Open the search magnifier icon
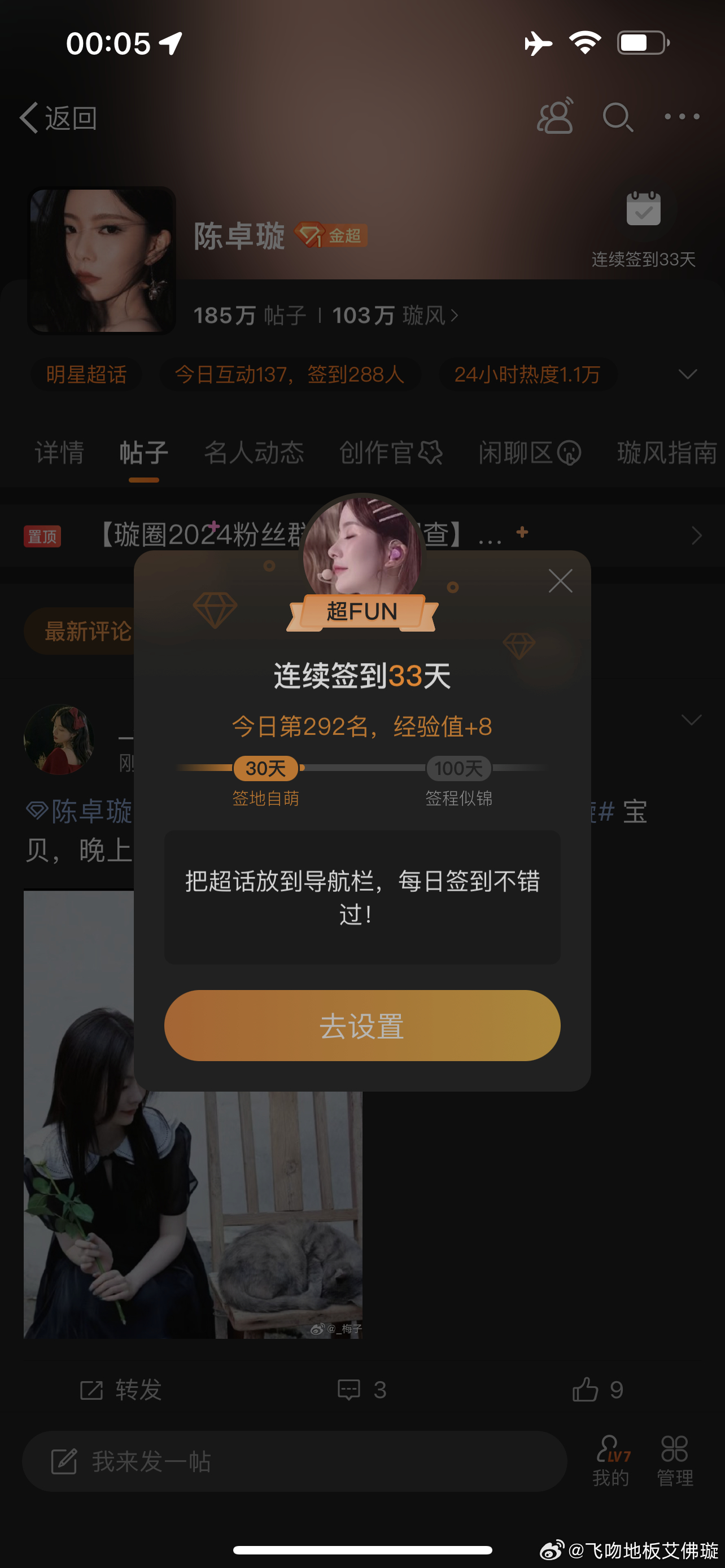 pyautogui.click(x=618, y=117)
